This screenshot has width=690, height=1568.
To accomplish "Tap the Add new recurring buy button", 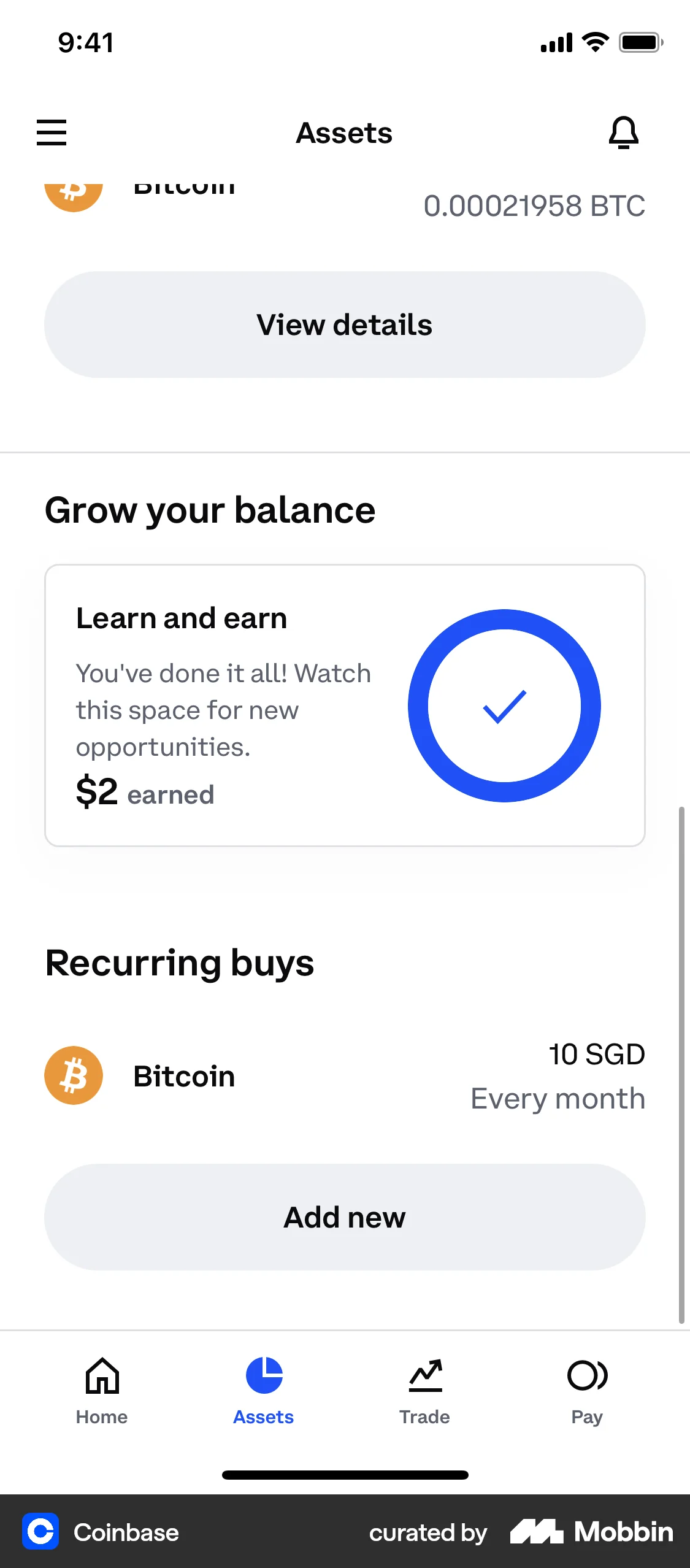I will pyautogui.click(x=345, y=1216).
